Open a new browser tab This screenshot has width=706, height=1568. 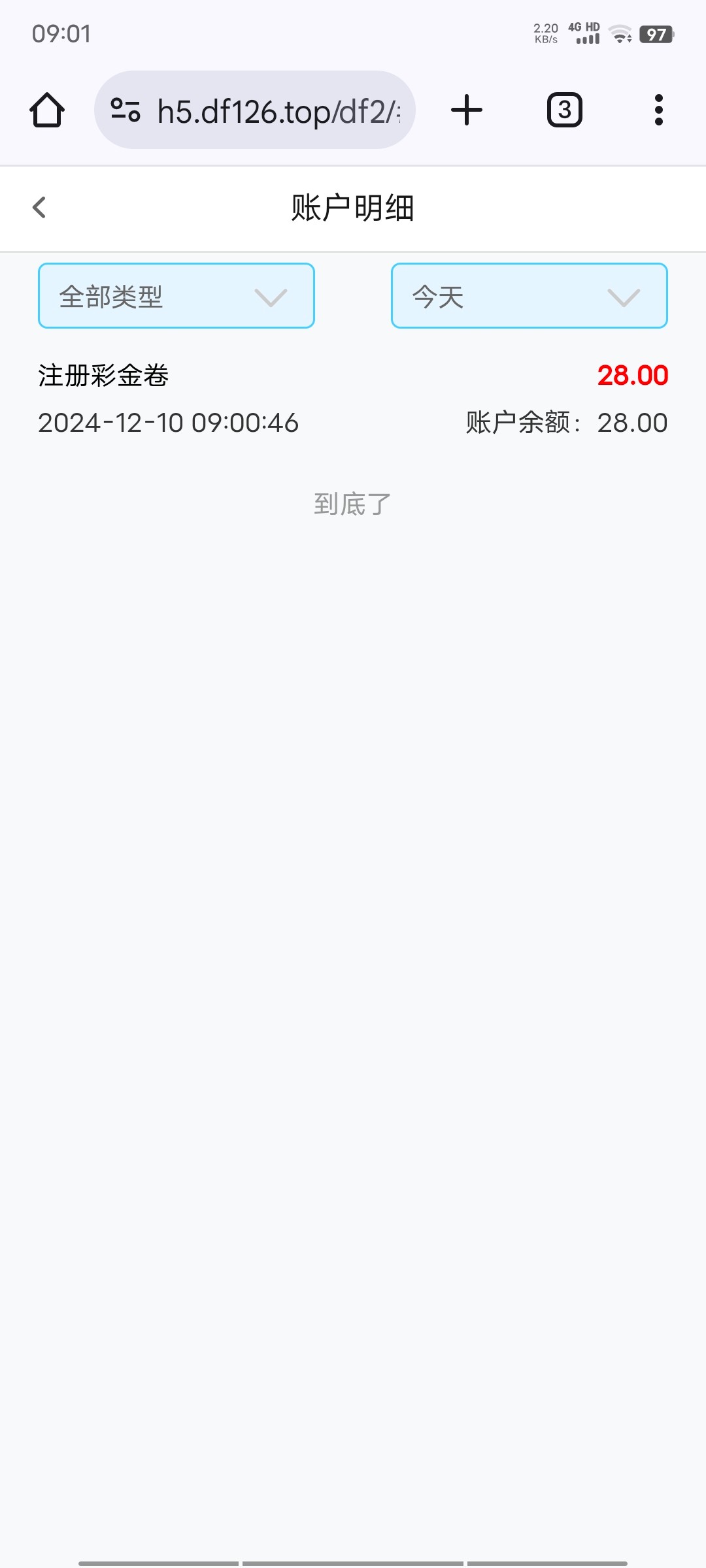[467, 110]
